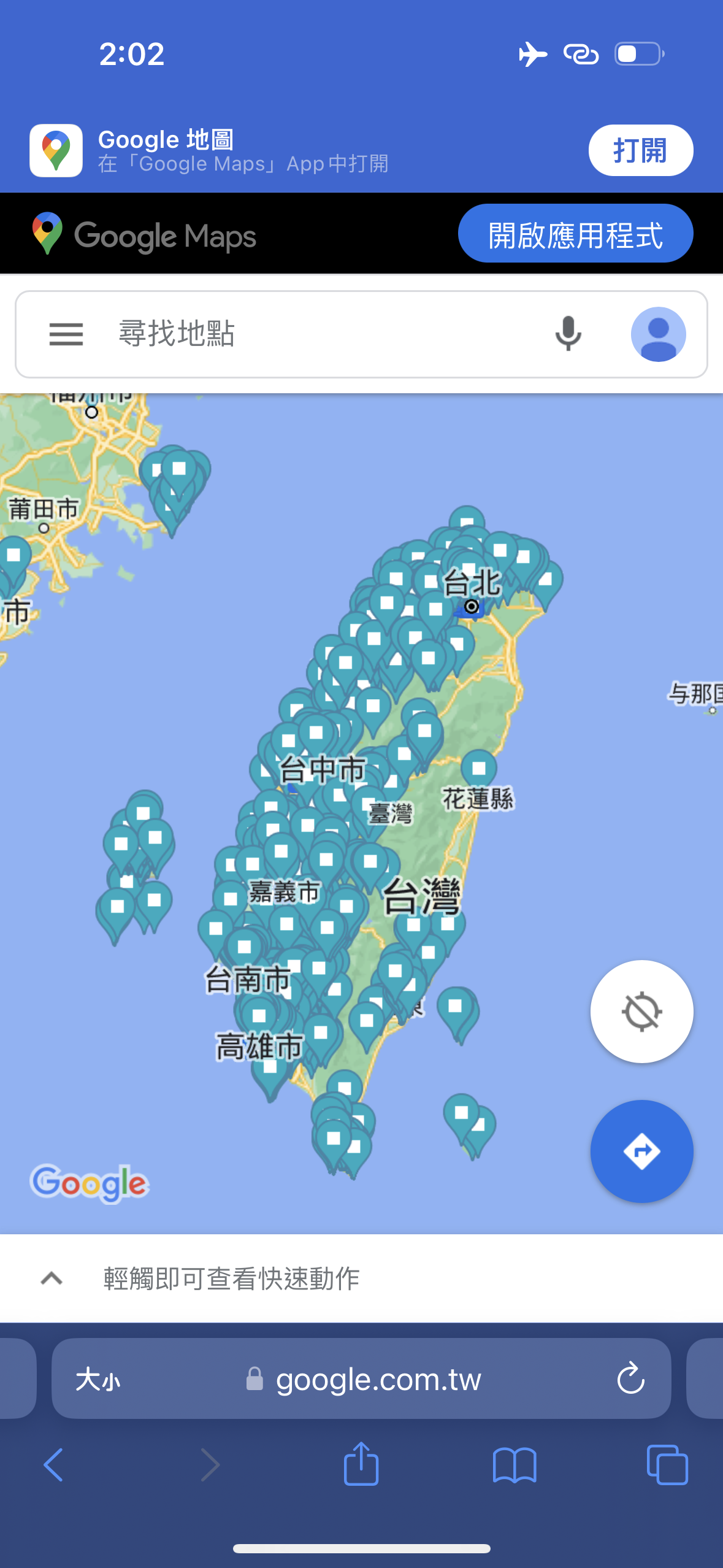Center map on my location
The width and height of the screenshot is (723, 1568).
point(641,1011)
